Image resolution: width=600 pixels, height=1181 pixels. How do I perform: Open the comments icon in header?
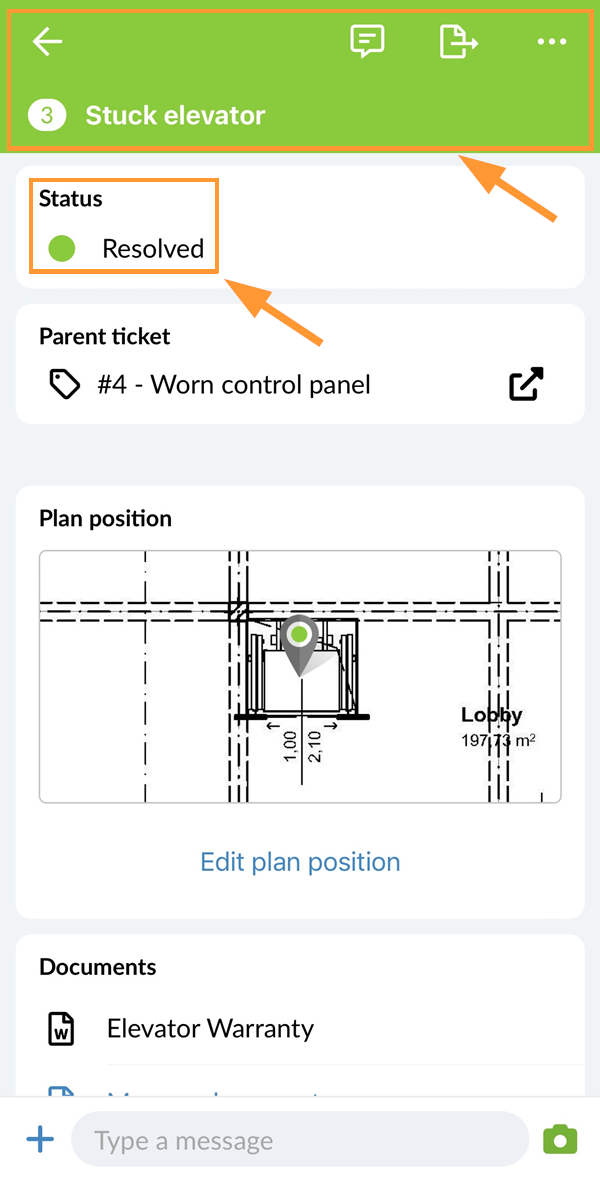click(367, 41)
